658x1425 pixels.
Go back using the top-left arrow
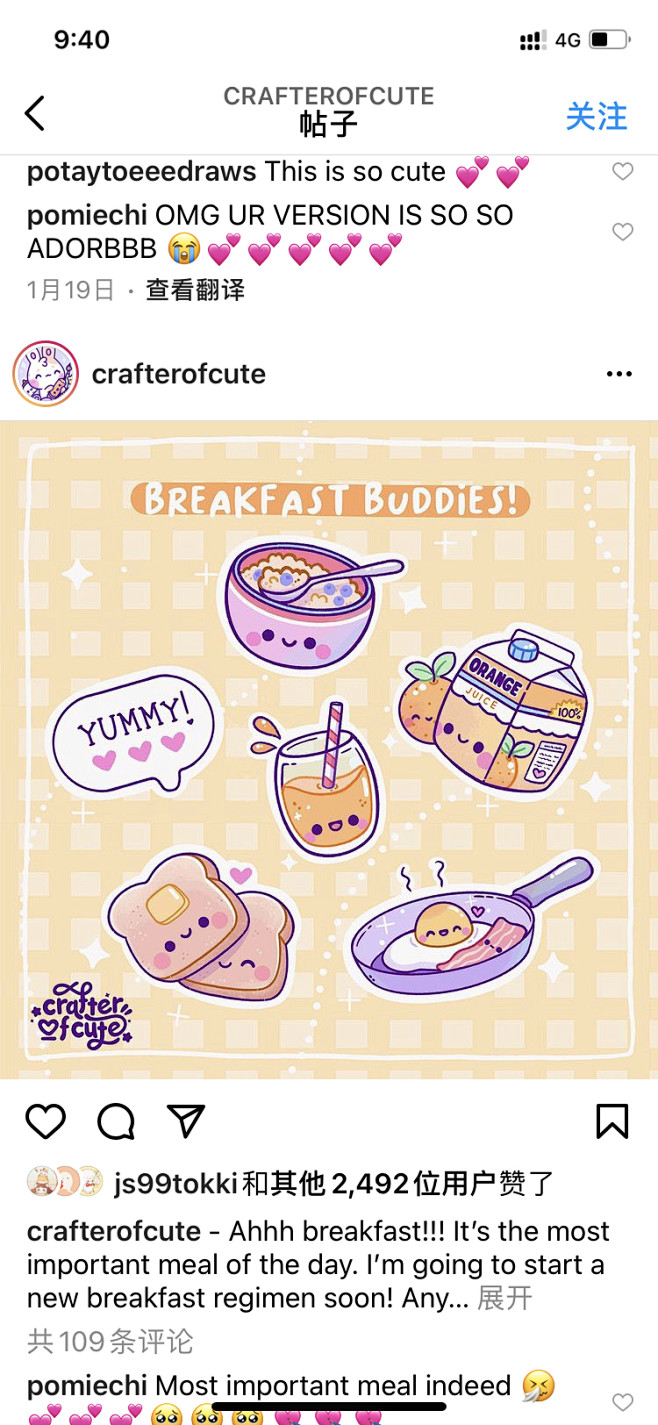coord(35,113)
